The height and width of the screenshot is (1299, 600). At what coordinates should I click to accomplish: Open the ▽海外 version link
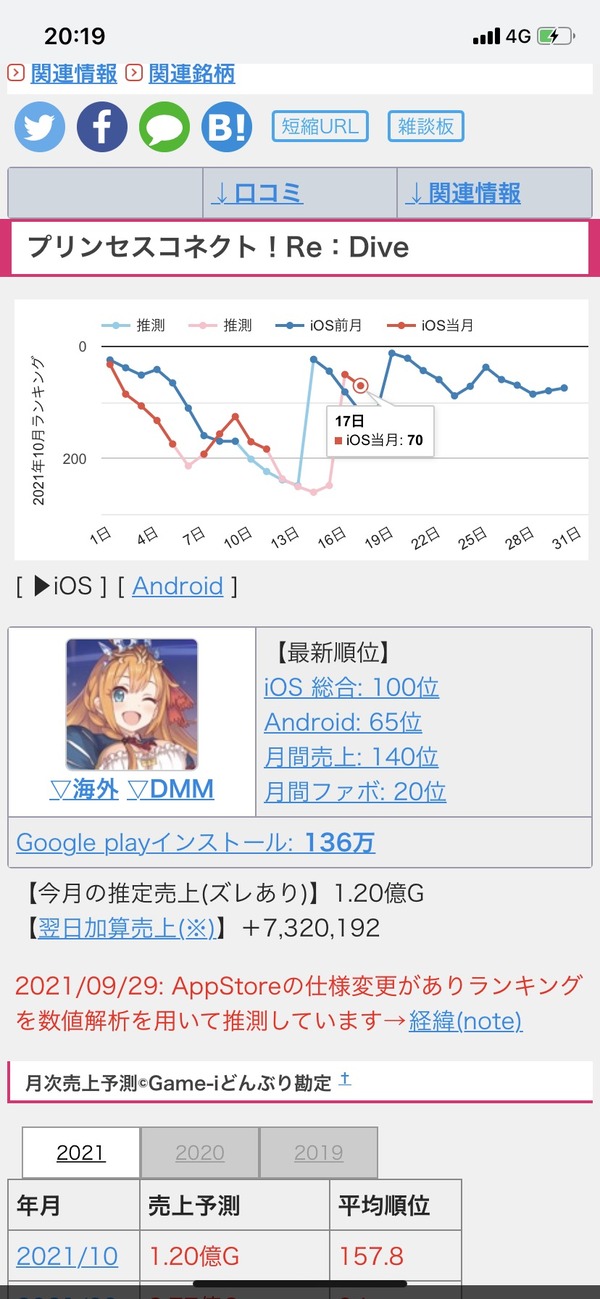tap(84, 789)
